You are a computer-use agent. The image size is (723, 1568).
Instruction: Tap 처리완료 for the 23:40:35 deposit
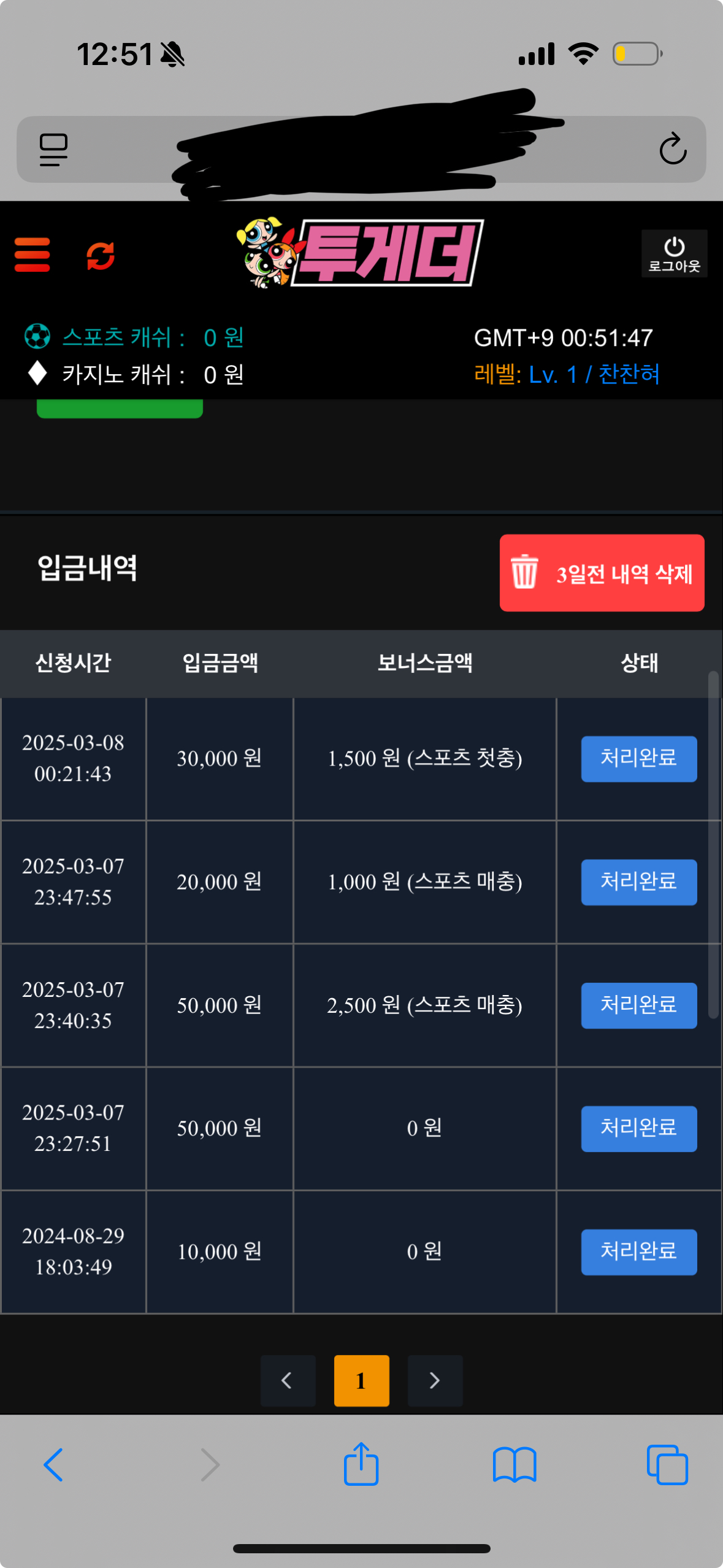[638, 1005]
